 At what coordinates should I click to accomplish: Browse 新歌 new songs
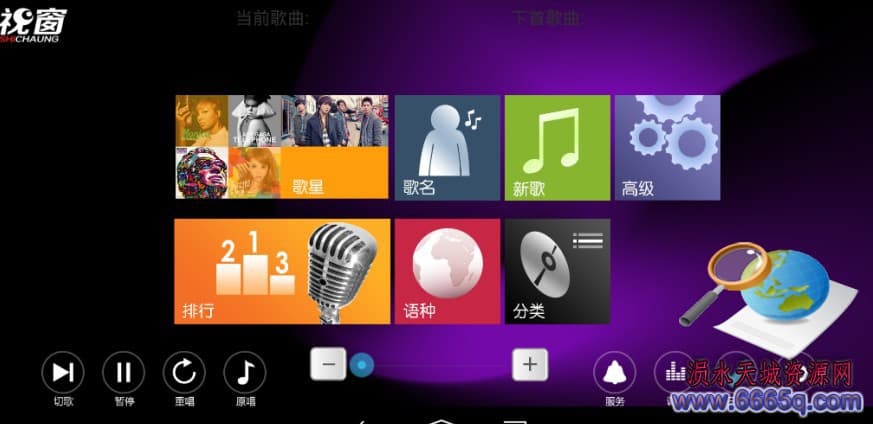[557, 148]
